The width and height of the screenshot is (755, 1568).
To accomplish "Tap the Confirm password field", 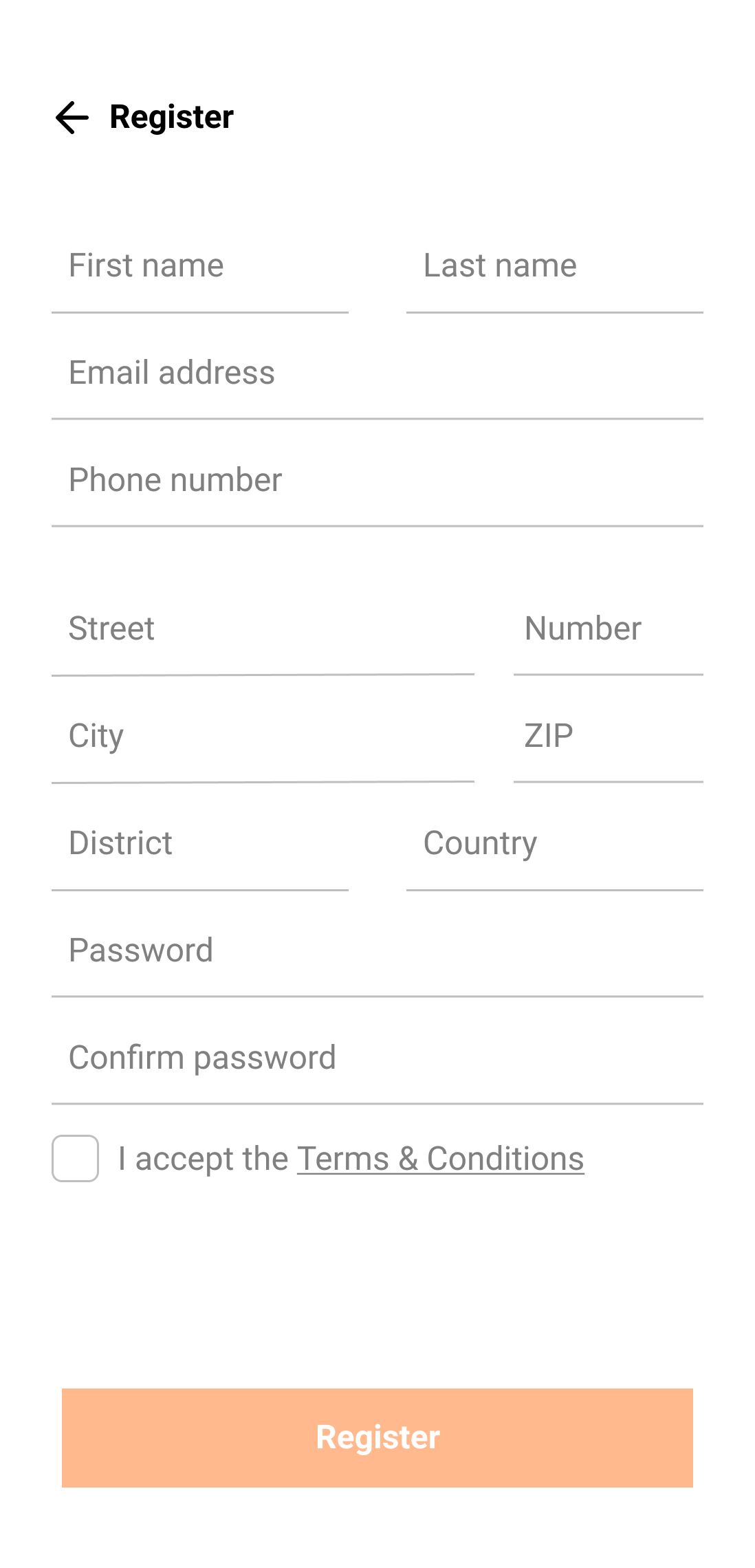I will pyautogui.click(x=377, y=1058).
